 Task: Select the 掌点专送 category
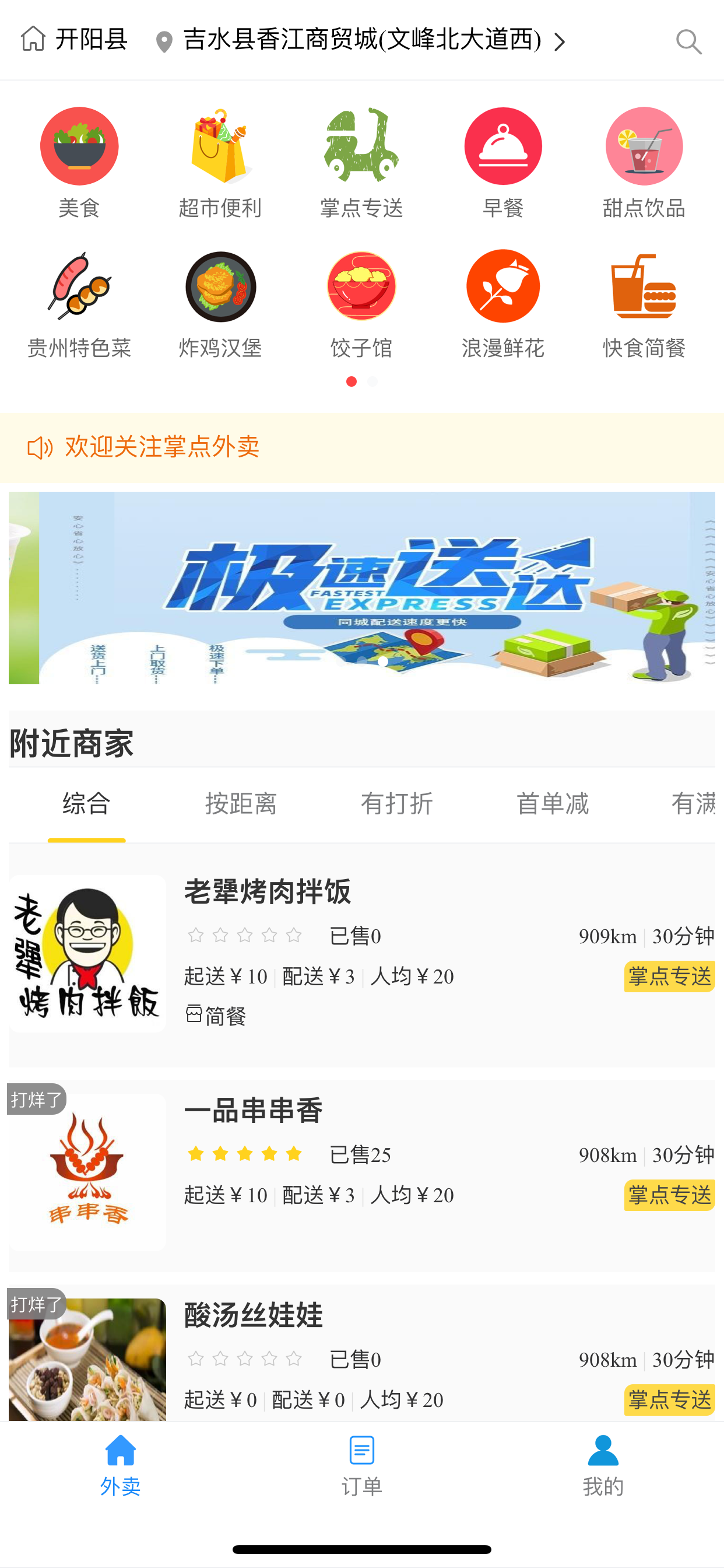[x=361, y=162]
